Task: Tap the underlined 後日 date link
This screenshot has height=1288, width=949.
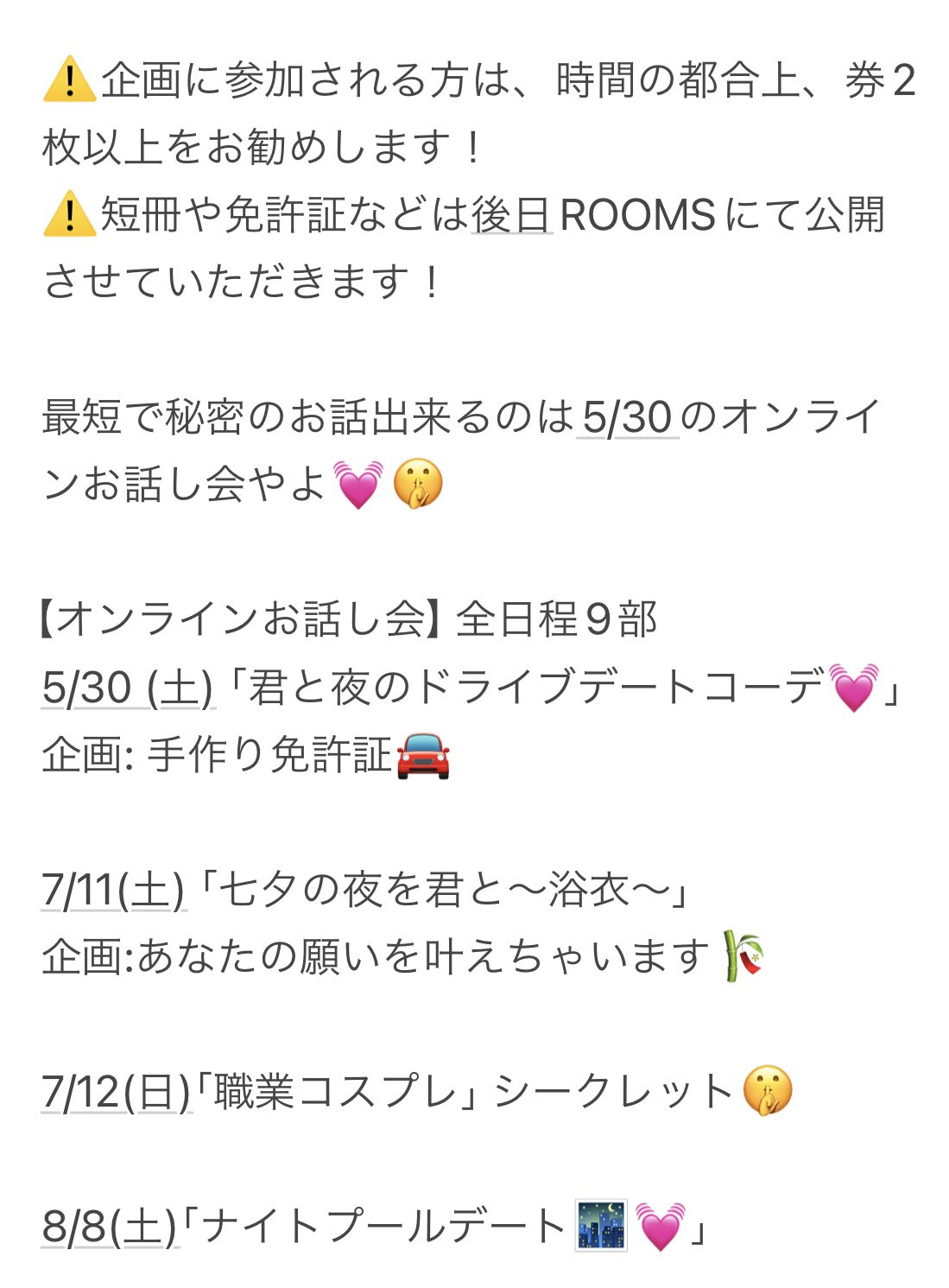Action: [x=511, y=215]
